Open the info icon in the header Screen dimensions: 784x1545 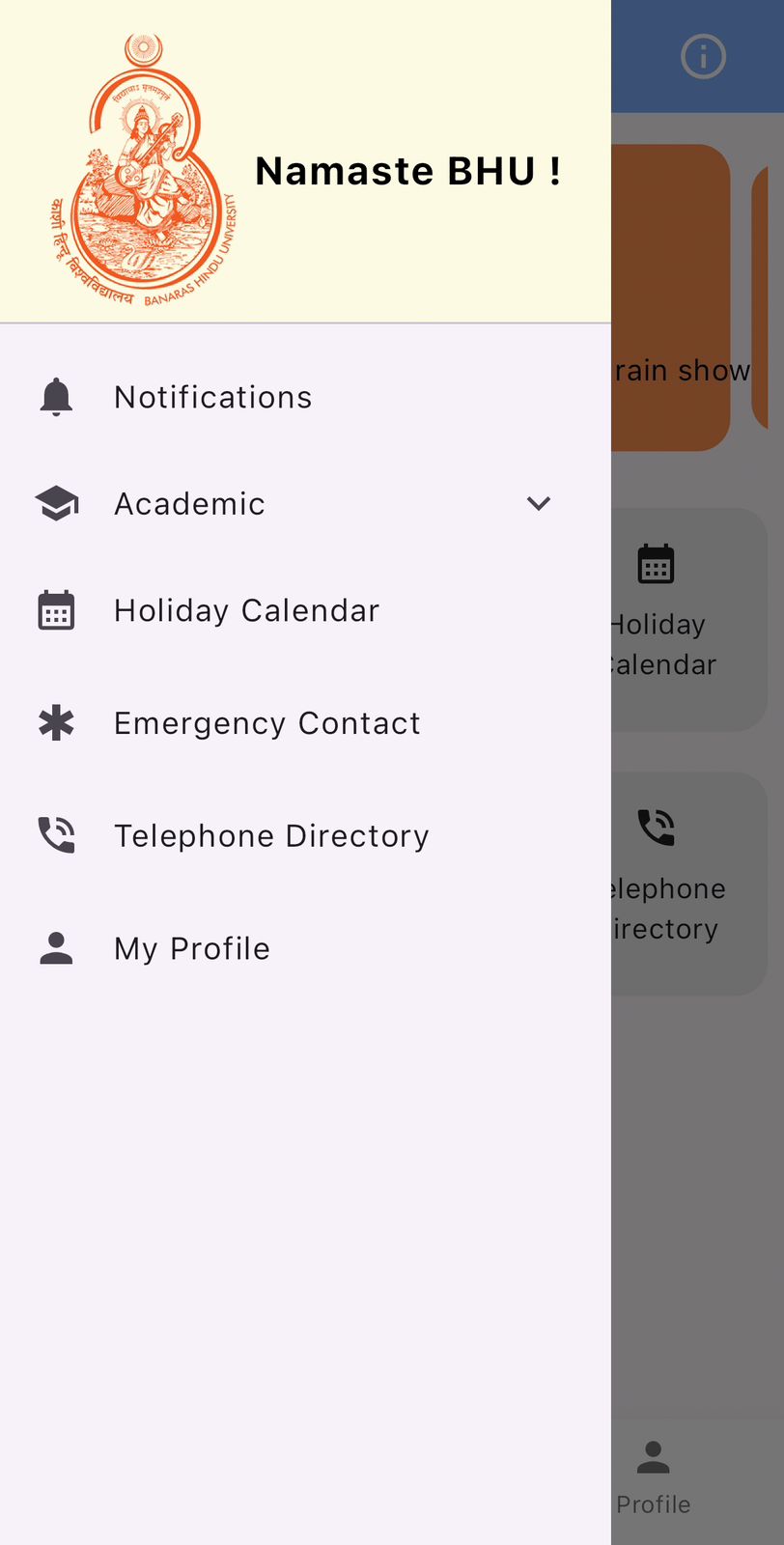coord(703,56)
